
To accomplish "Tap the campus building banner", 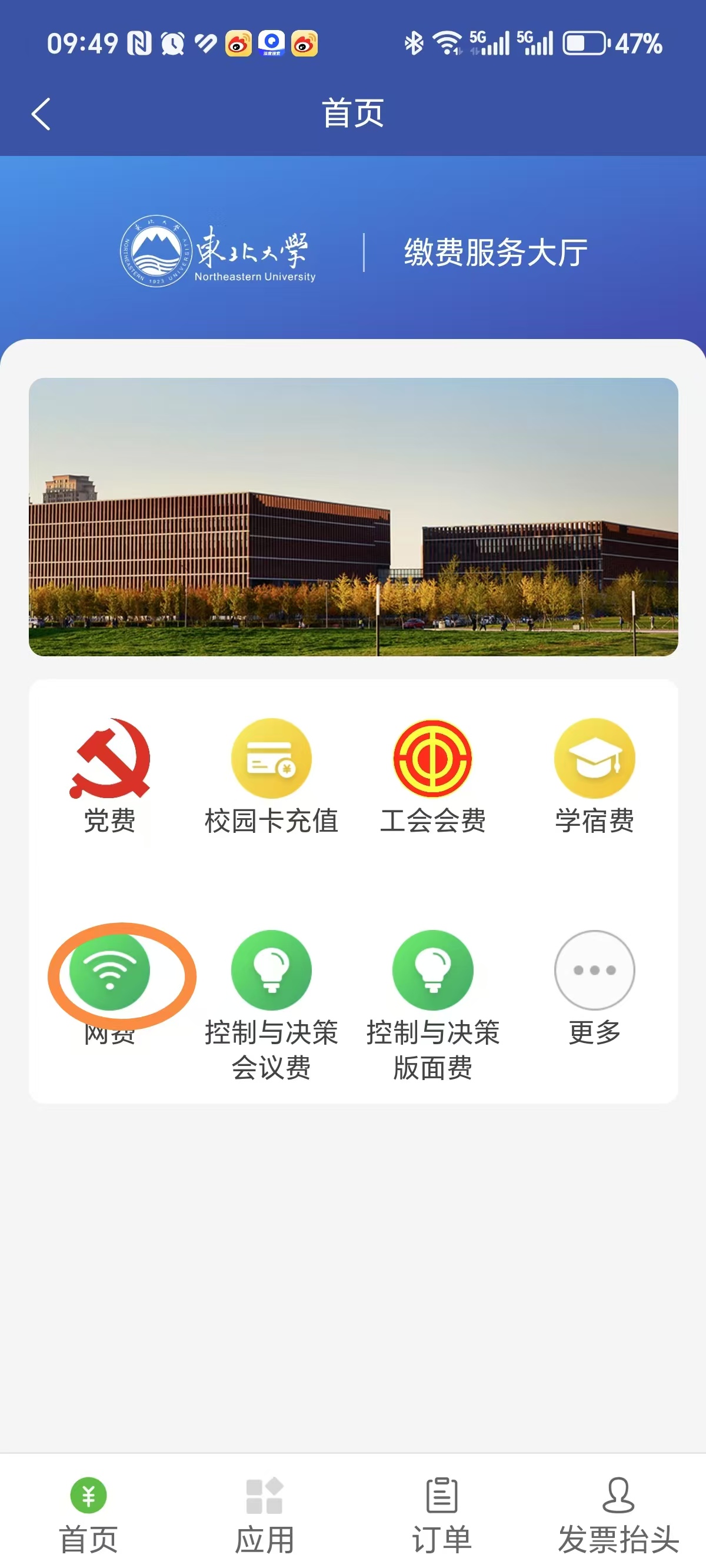I will pyautogui.click(x=353, y=517).
